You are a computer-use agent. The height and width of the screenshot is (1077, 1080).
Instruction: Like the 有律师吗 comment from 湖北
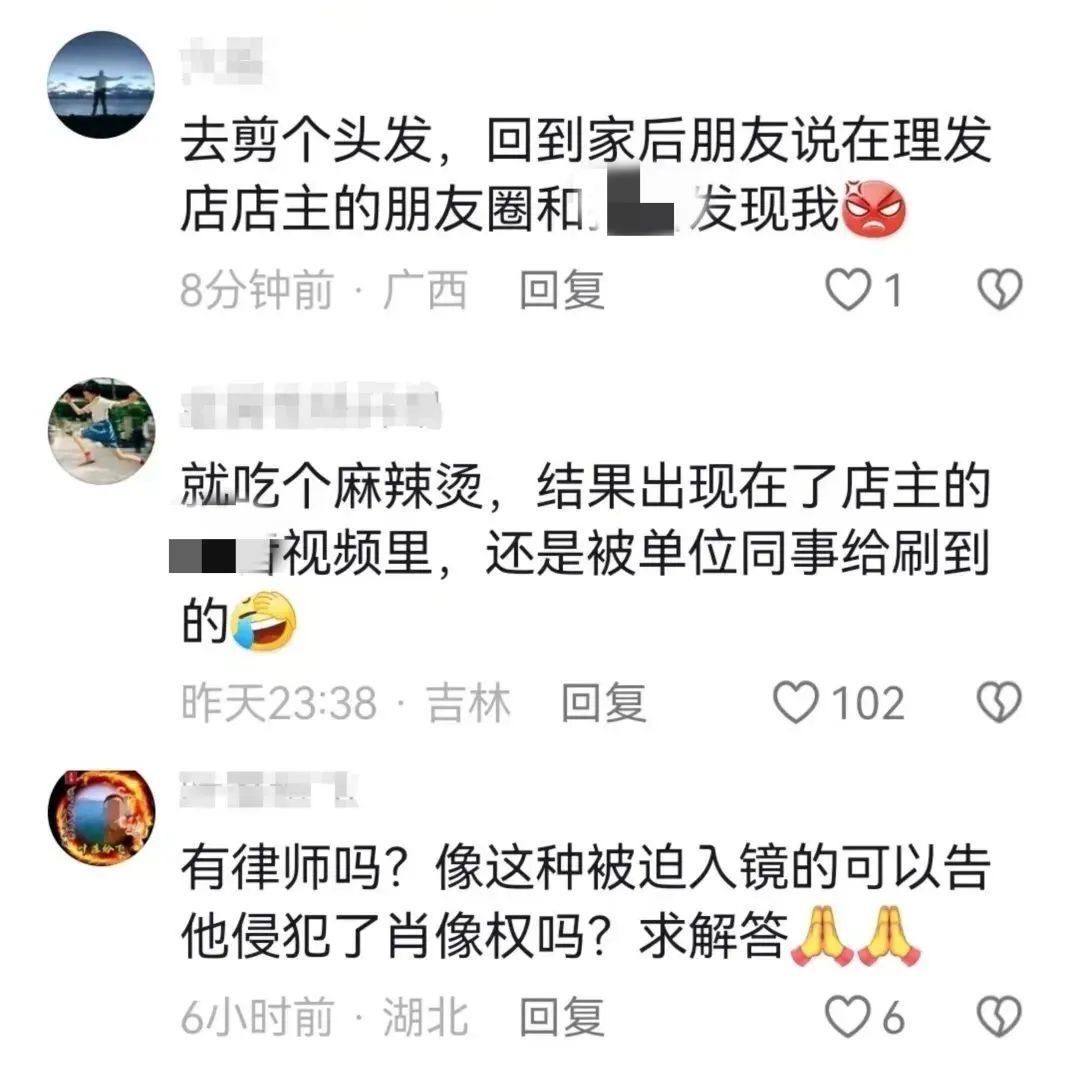pos(849,1017)
